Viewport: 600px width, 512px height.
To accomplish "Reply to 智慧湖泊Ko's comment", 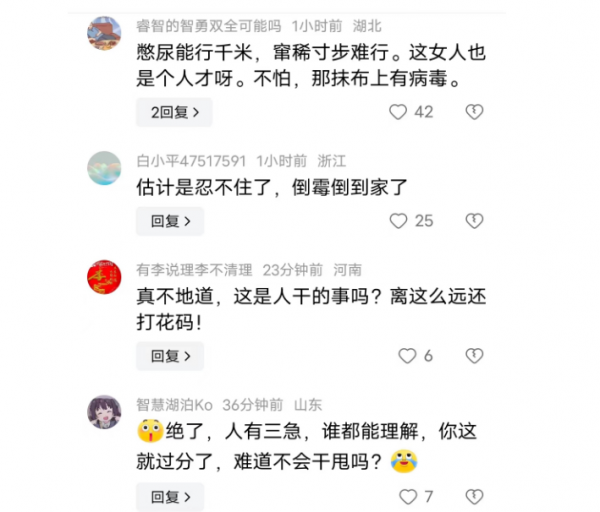I will tap(169, 497).
